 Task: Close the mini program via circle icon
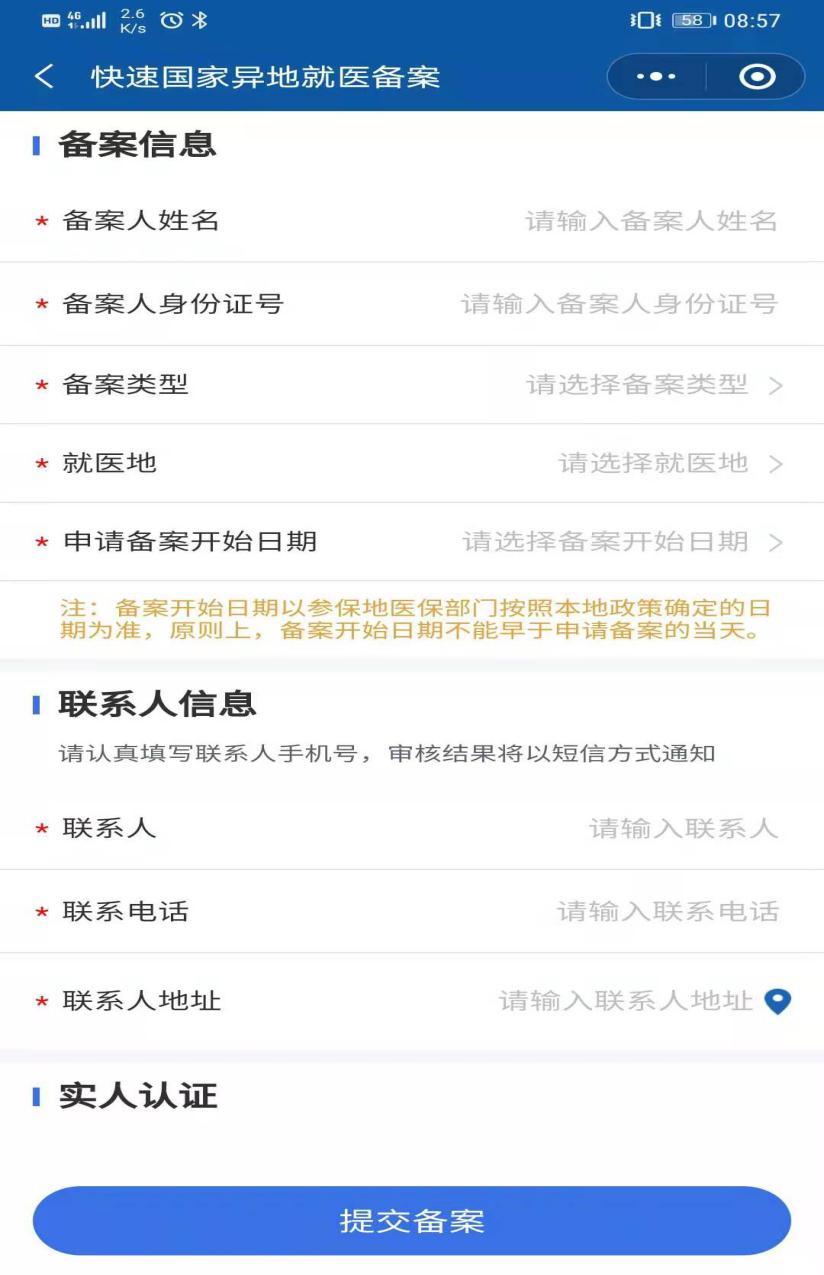(x=757, y=77)
